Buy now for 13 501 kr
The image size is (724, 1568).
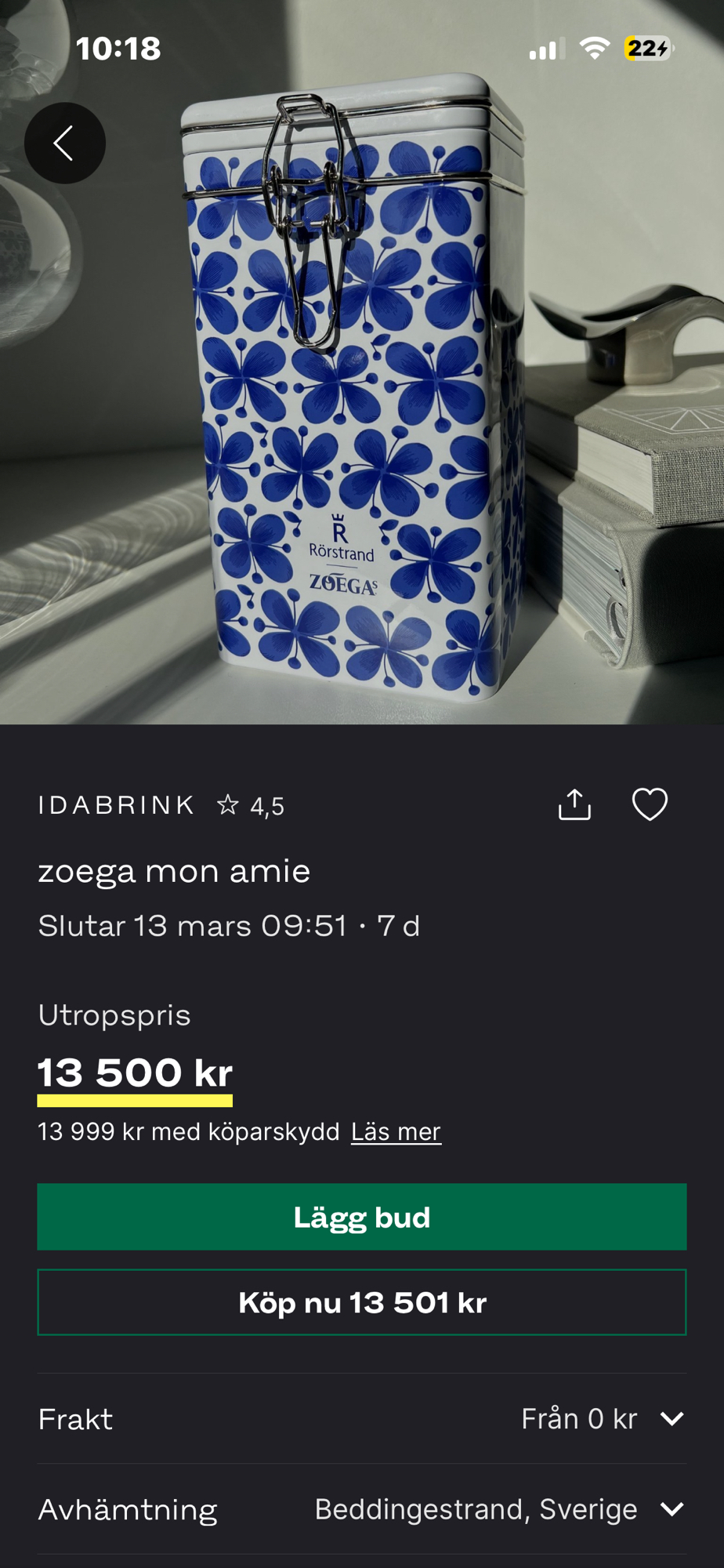[362, 1302]
